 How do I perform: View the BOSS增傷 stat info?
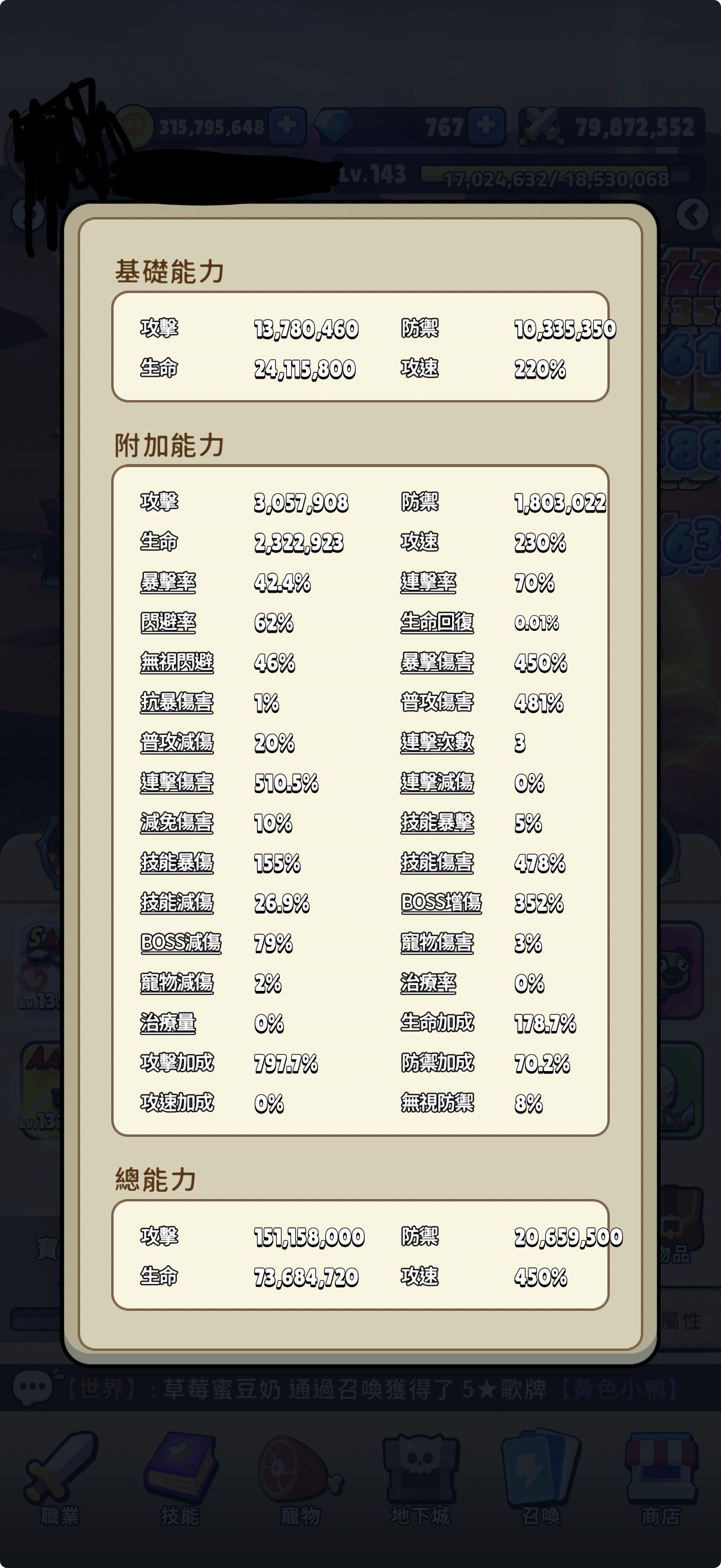[x=441, y=902]
